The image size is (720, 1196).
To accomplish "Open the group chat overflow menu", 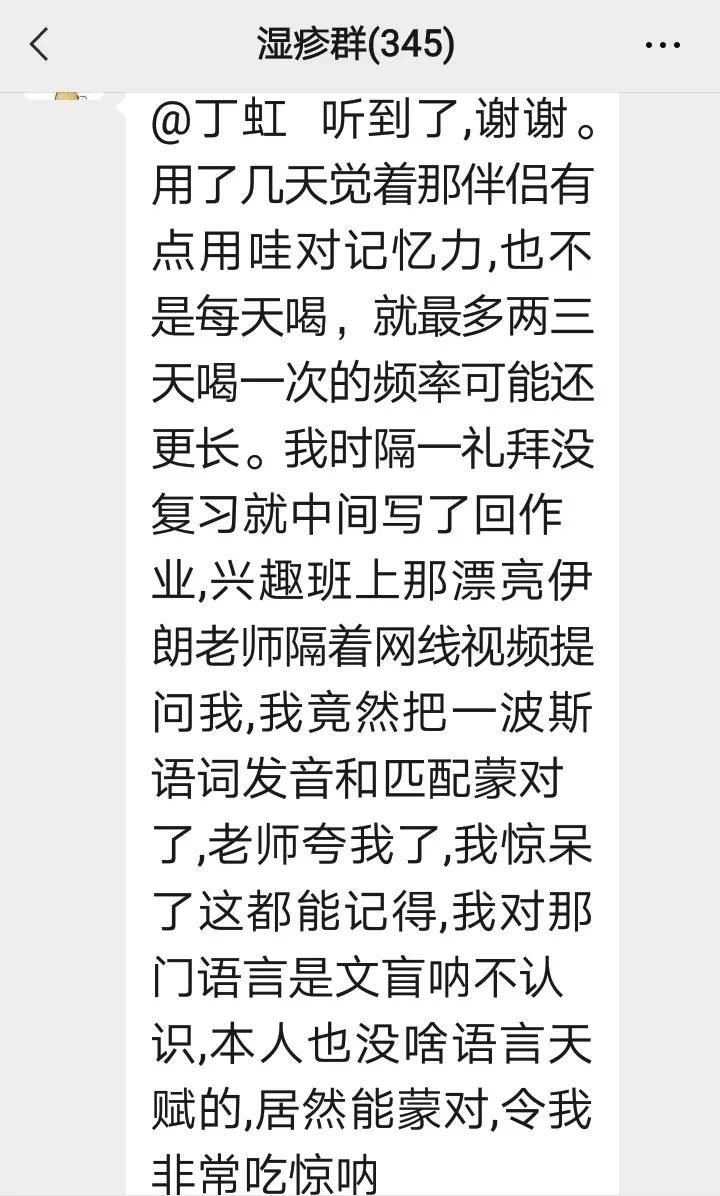I will point(662,45).
